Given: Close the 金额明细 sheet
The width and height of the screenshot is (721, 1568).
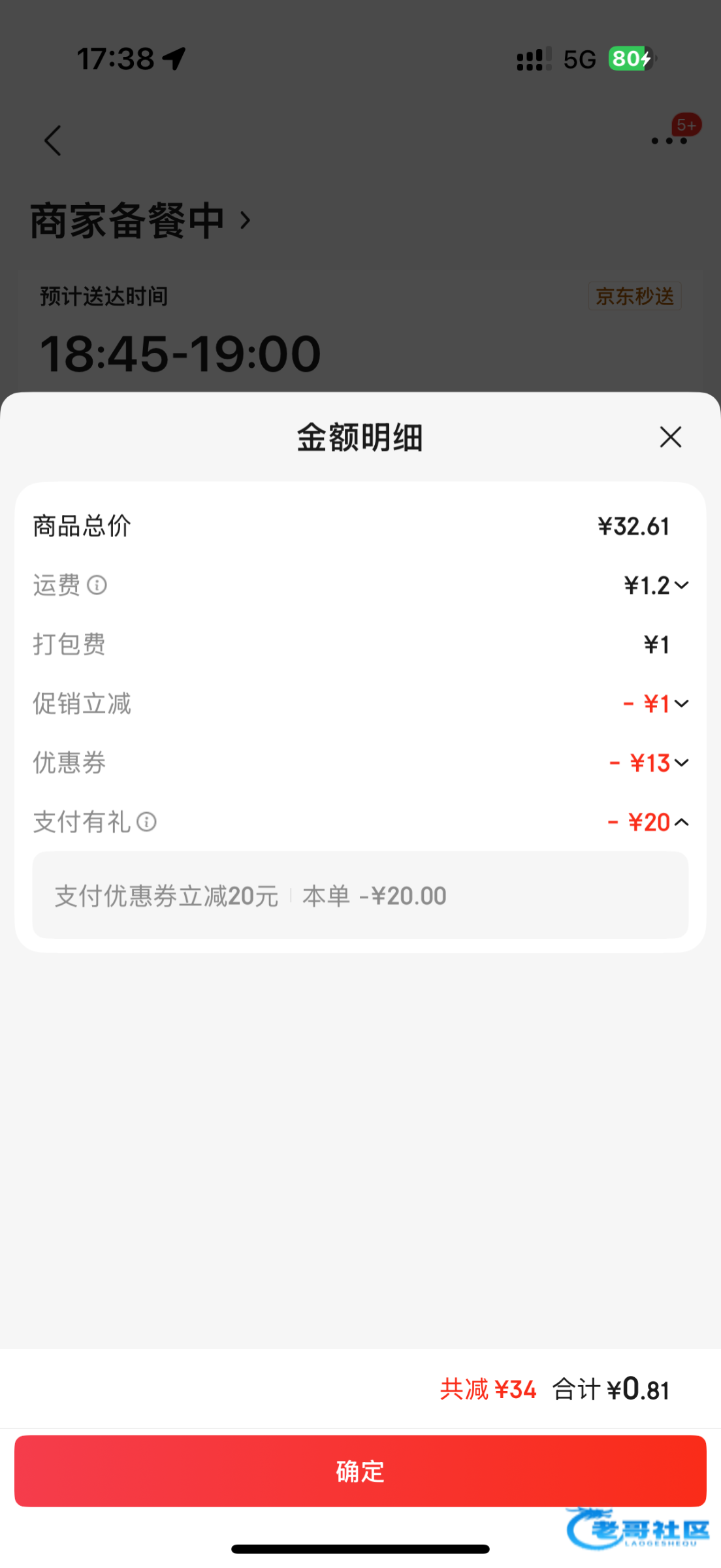Looking at the screenshot, I should [x=670, y=437].
